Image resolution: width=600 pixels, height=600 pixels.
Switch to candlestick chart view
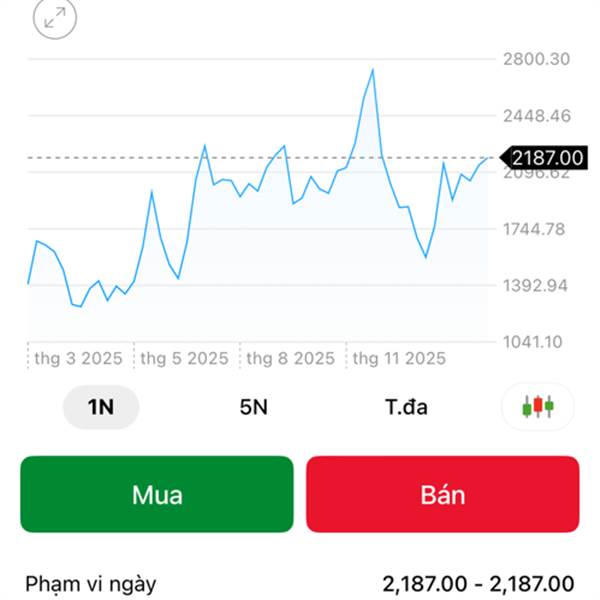[x=537, y=407]
